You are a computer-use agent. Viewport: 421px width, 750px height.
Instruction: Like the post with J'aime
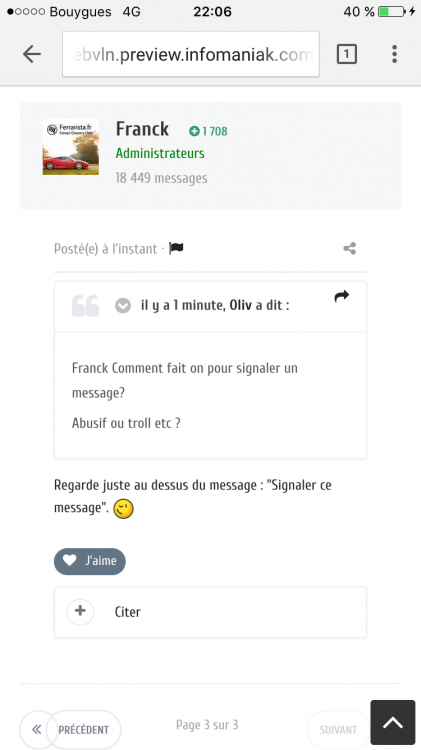click(89, 561)
